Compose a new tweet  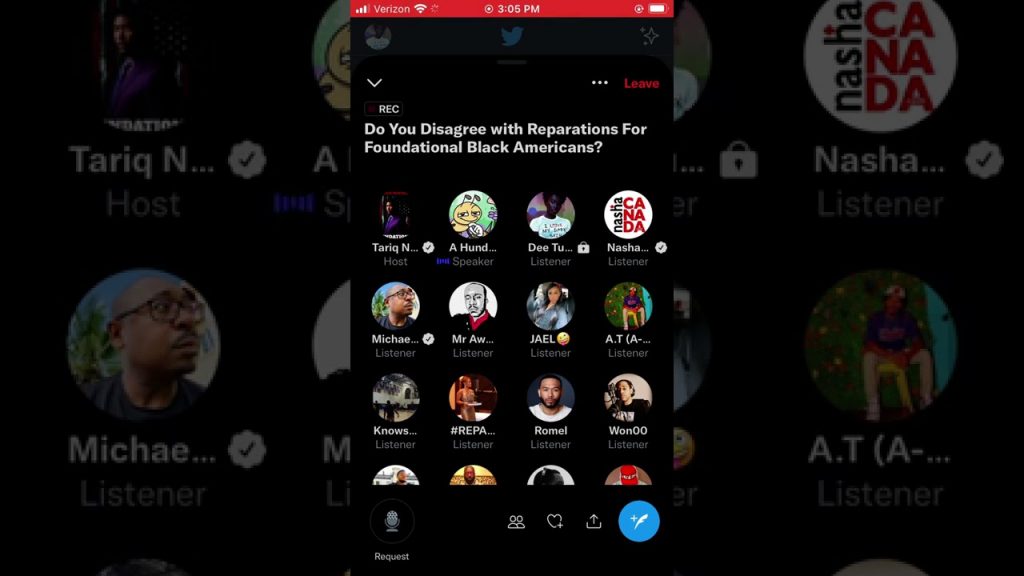click(x=638, y=522)
